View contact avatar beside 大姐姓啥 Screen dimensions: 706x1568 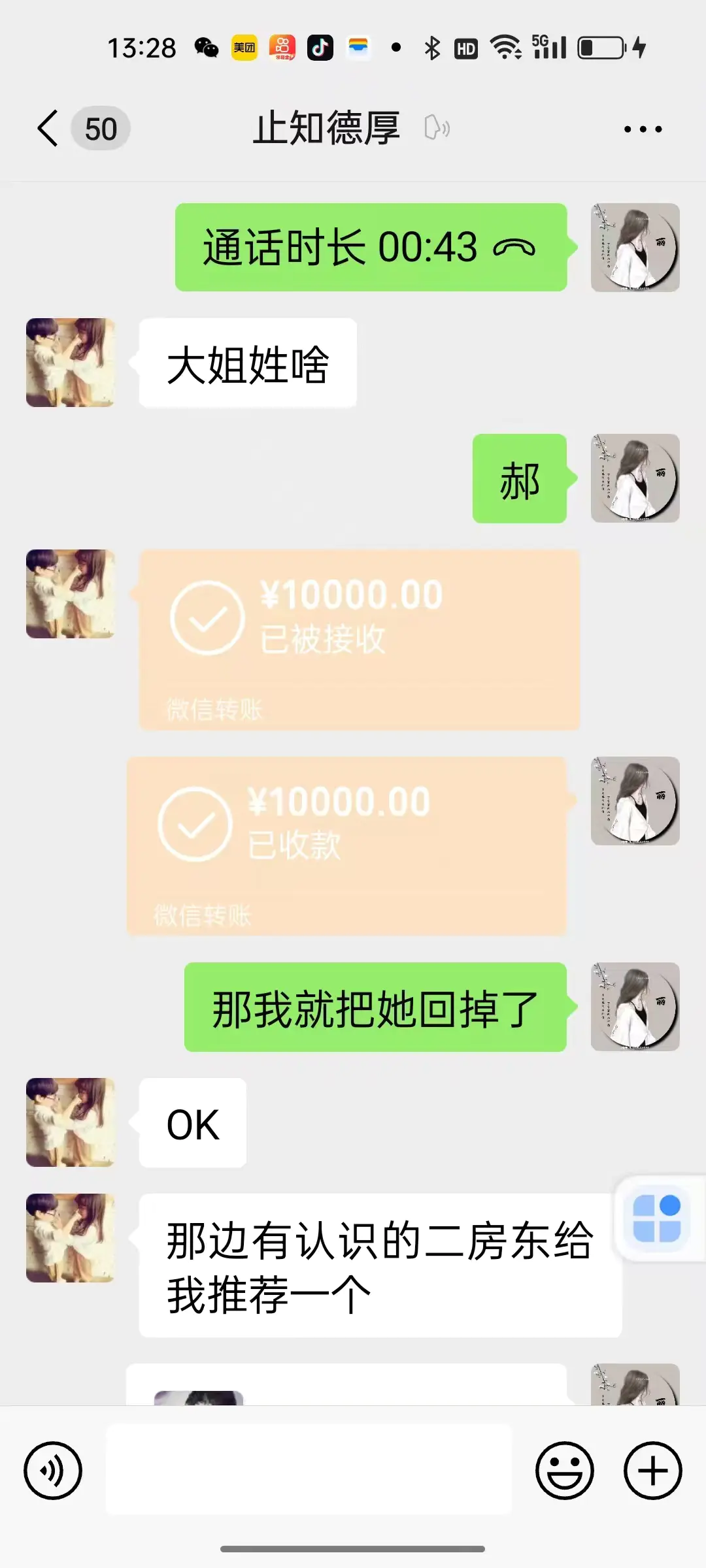pyautogui.click(x=71, y=363)
